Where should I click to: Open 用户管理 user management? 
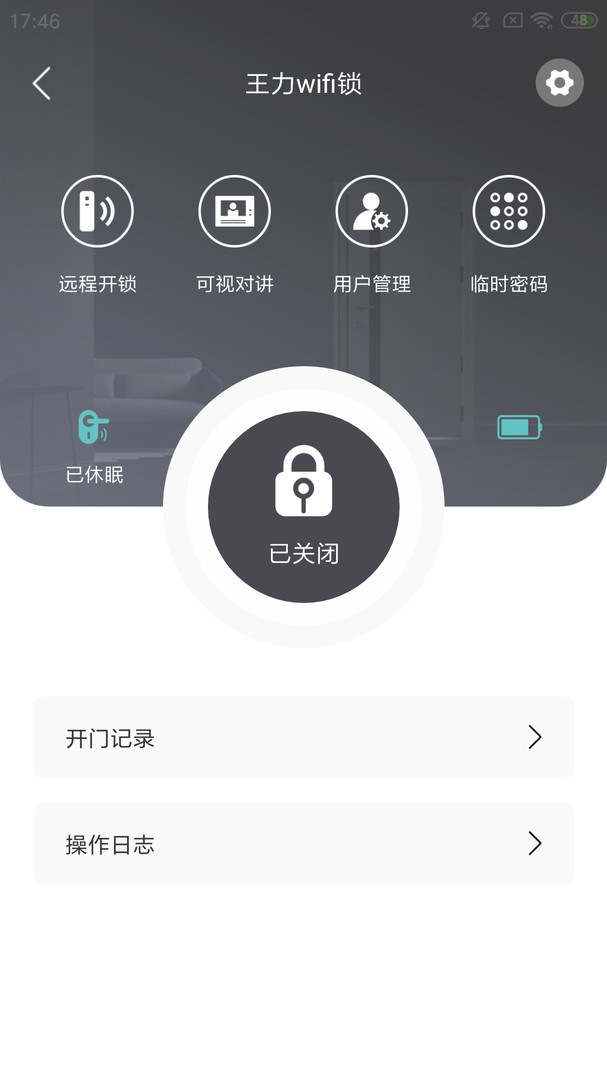click(x=371, y=212)
